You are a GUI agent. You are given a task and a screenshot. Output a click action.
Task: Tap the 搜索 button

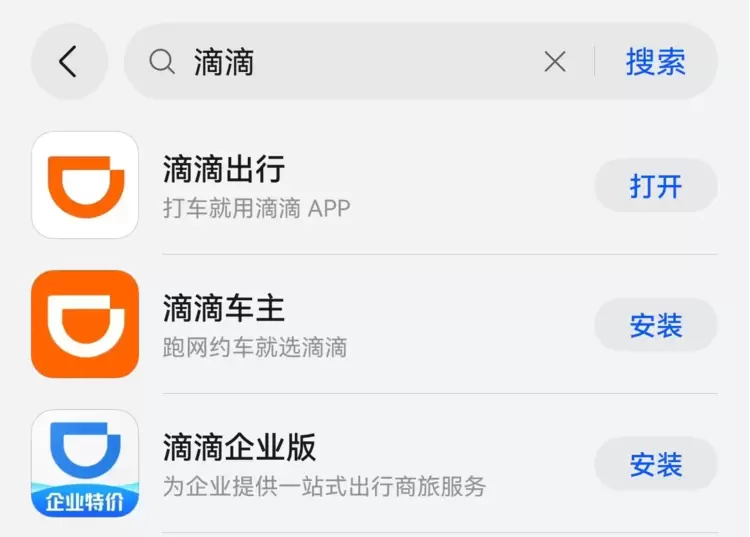pos(655,62)
